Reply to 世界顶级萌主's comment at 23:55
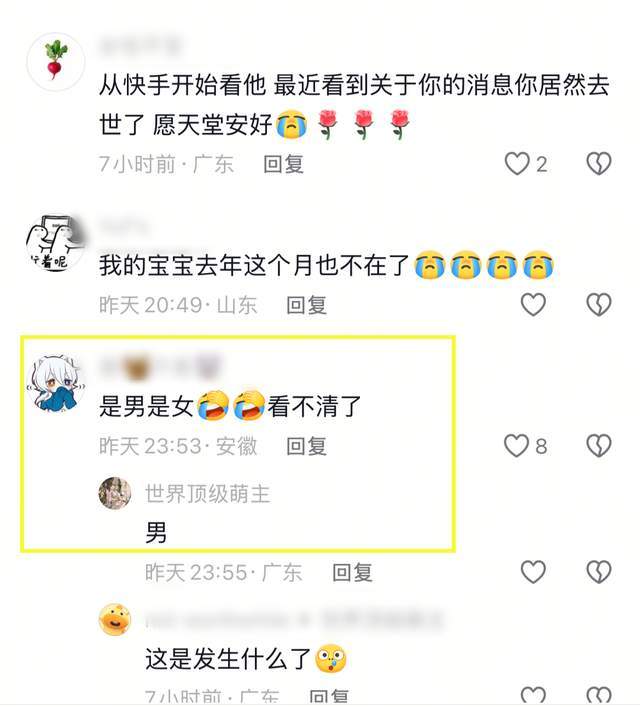The width and height of the screenshot is (640, 707). pyautogui.click(x=352, y=572)
